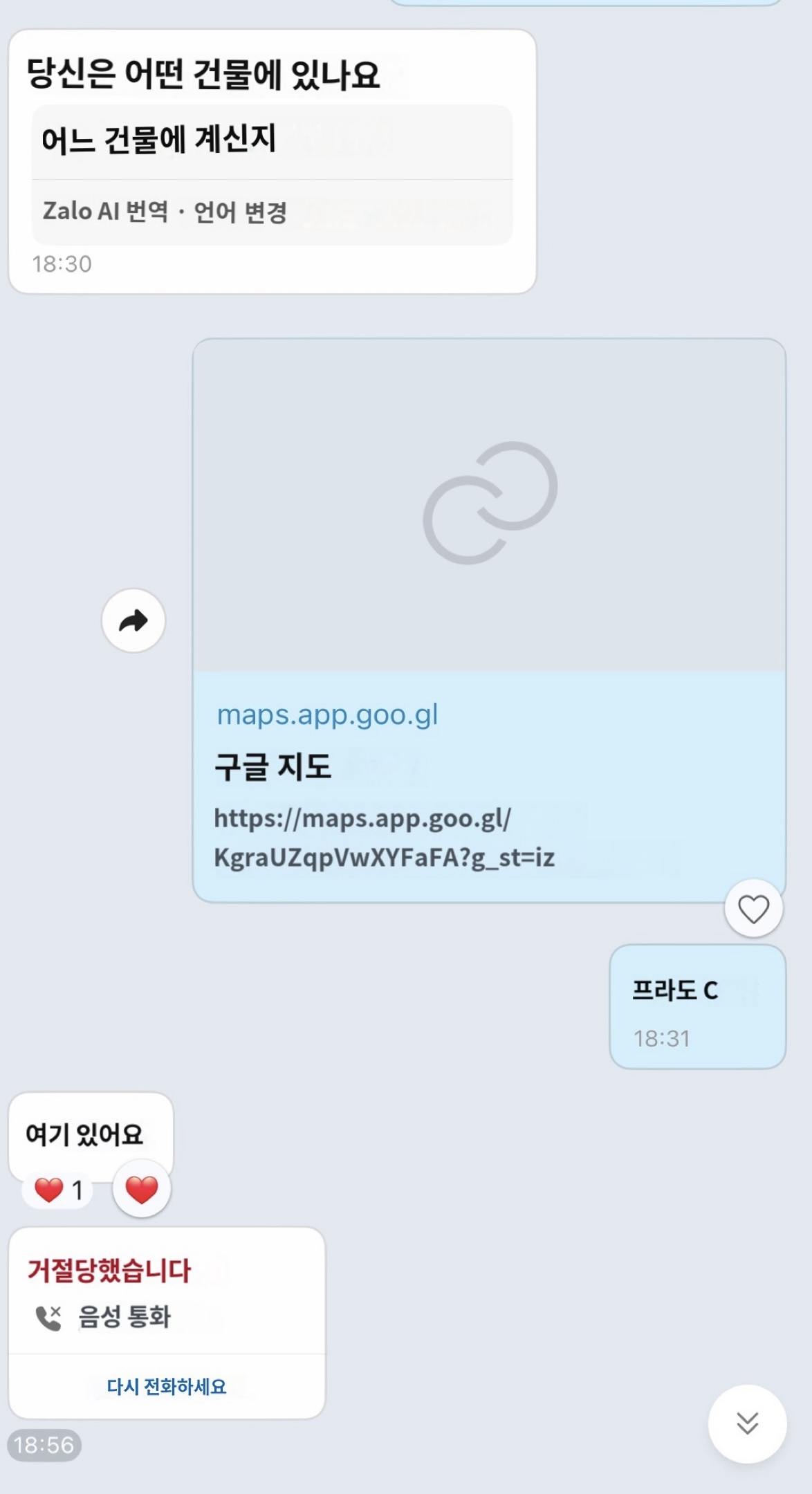Viewport: 812px width, 1494px height.
Task: Forward the Google Maps link message
Action: [x=133, y=620]
